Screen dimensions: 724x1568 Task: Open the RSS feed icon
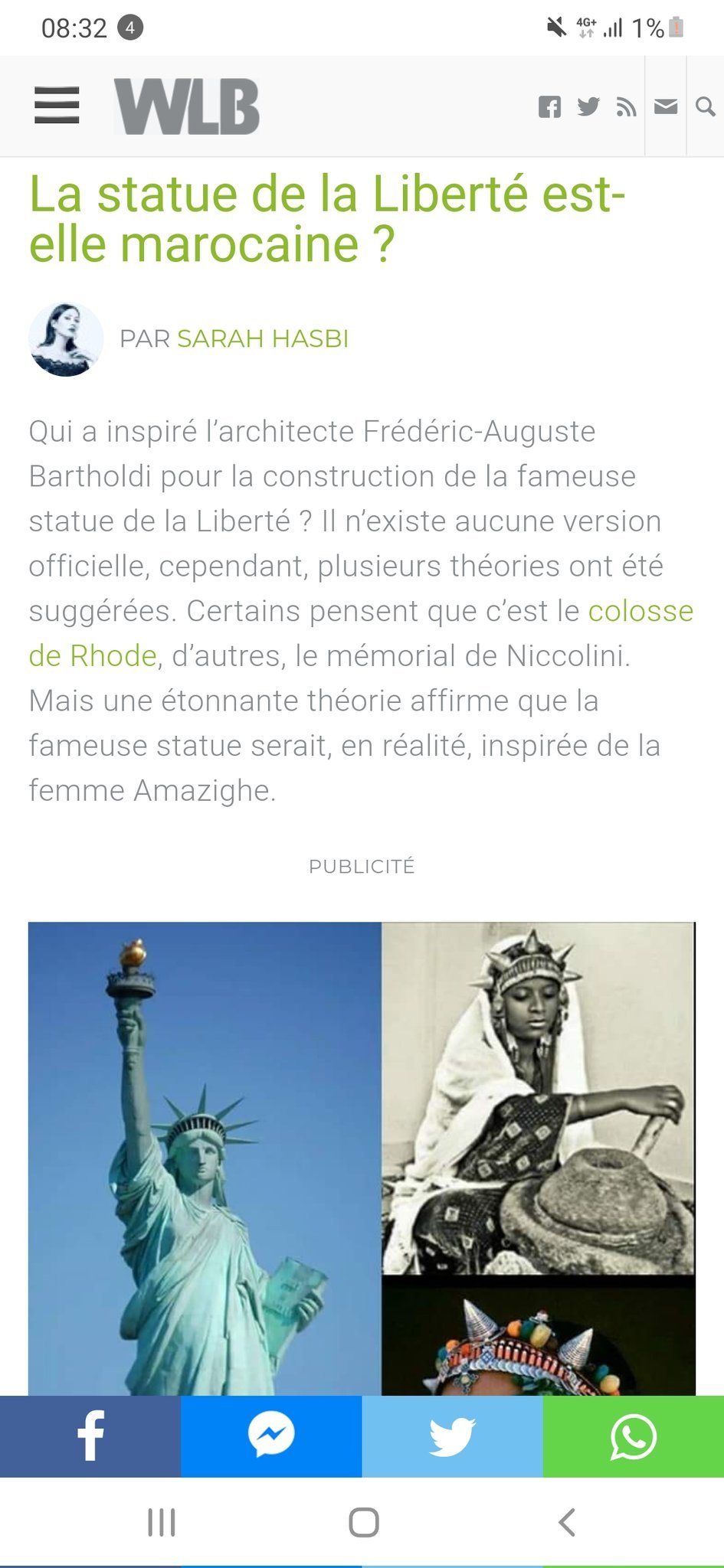pos(626,108)
